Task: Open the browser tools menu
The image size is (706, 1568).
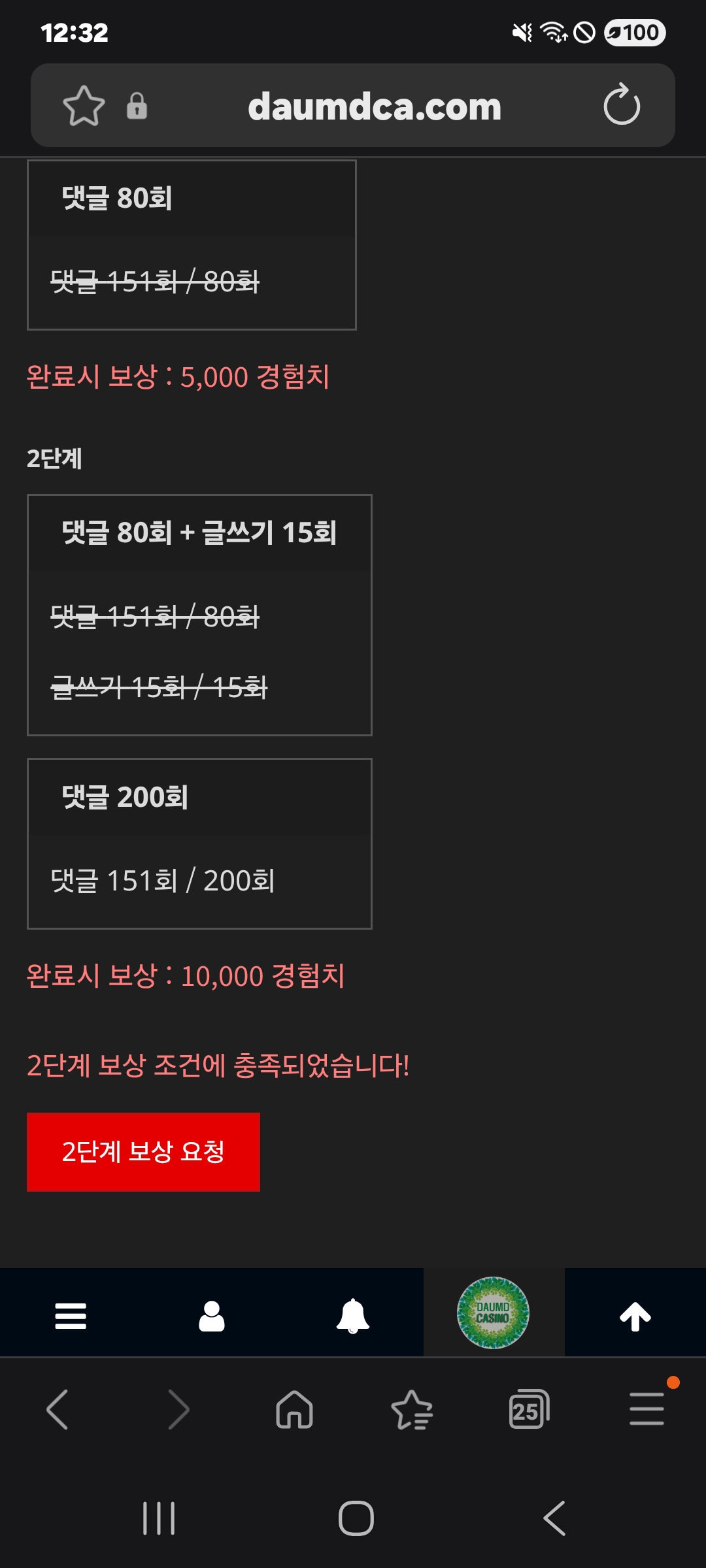Action: tap(647, 1409)
